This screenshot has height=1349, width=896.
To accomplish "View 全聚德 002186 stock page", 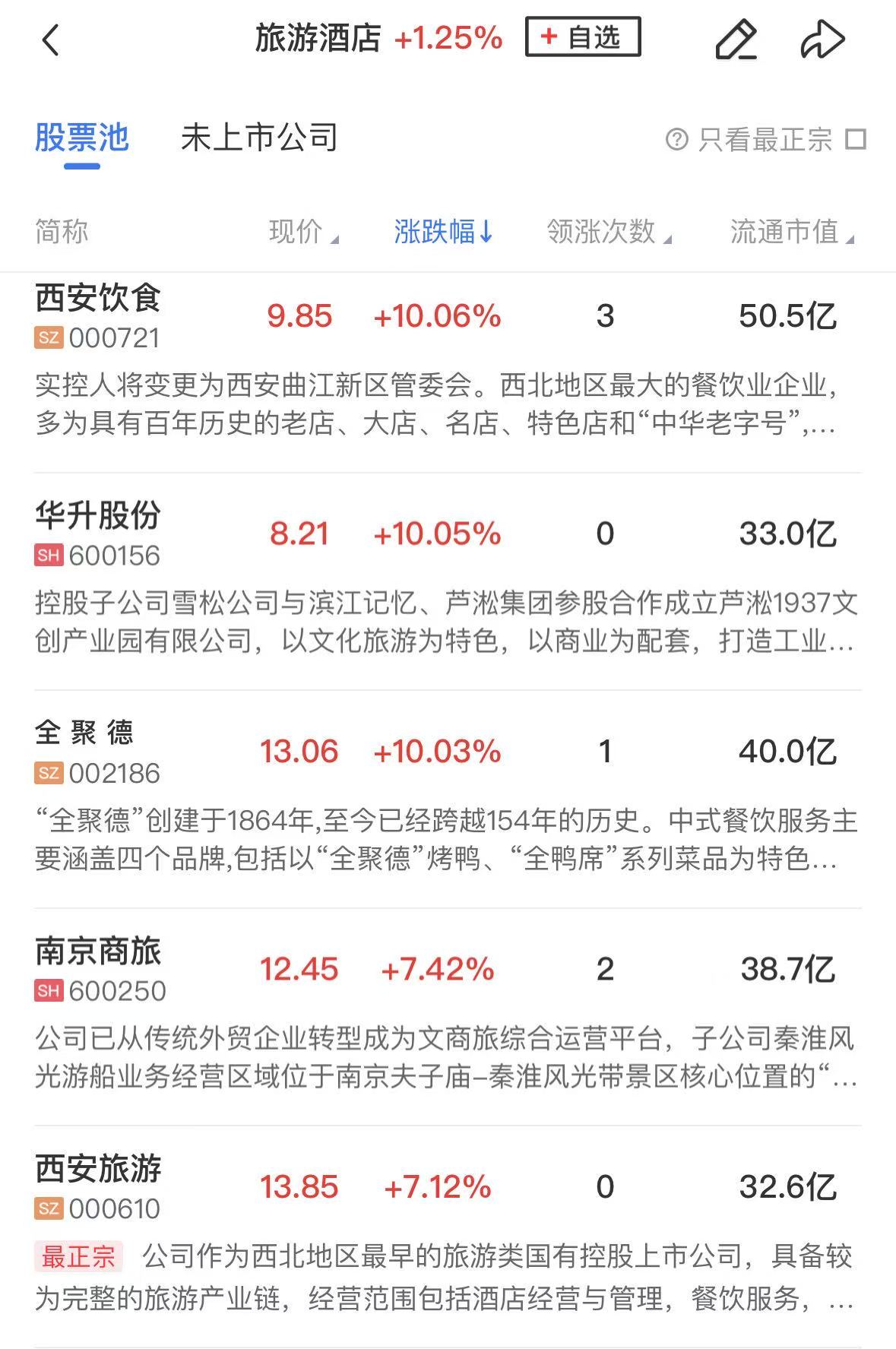I will coord(98,751).
